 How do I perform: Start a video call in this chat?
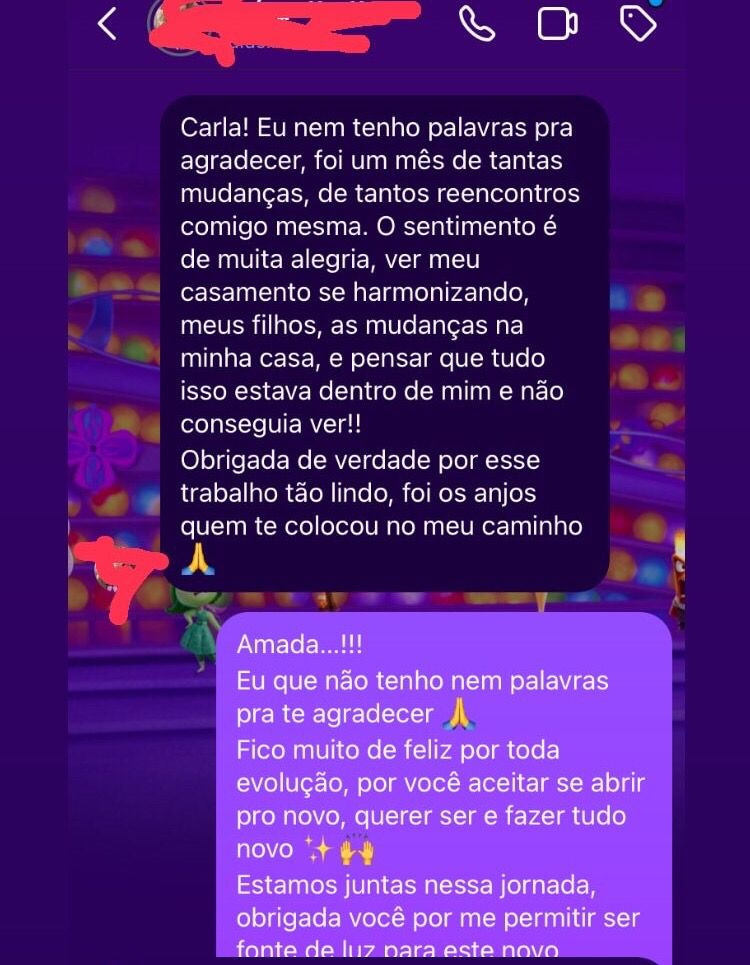[558, 24]
